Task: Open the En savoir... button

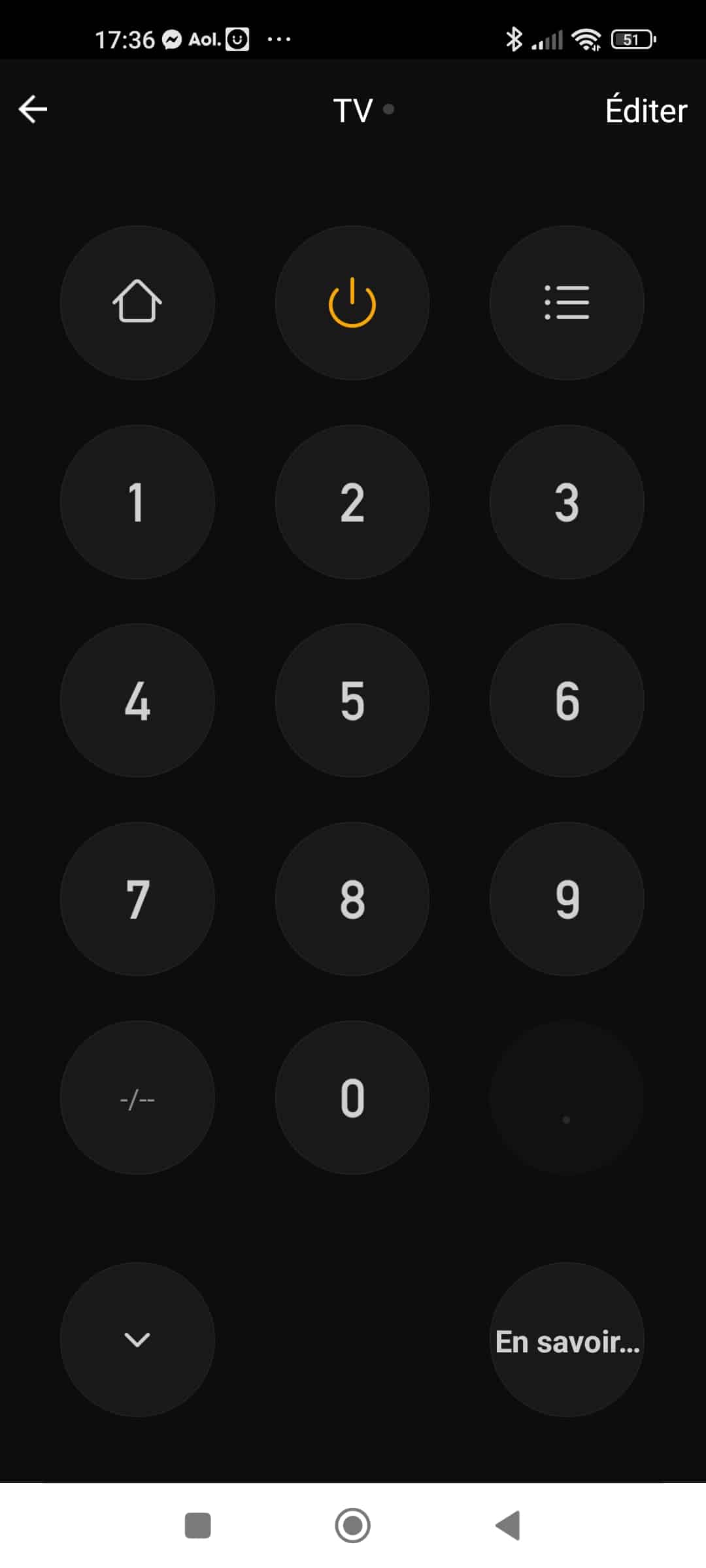Action: pos(567,1339)
